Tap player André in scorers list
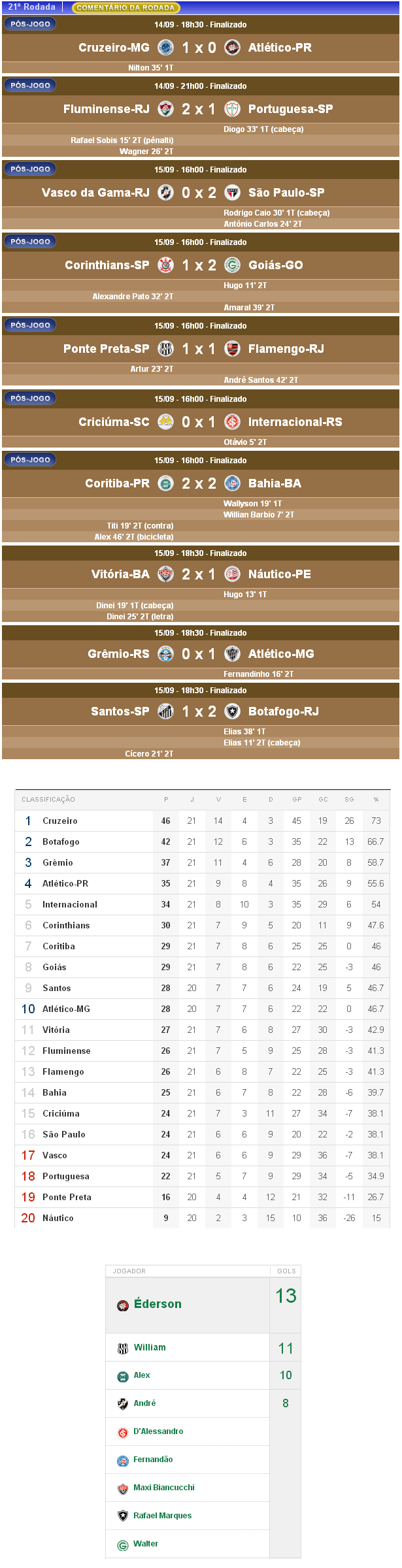 144,1403
